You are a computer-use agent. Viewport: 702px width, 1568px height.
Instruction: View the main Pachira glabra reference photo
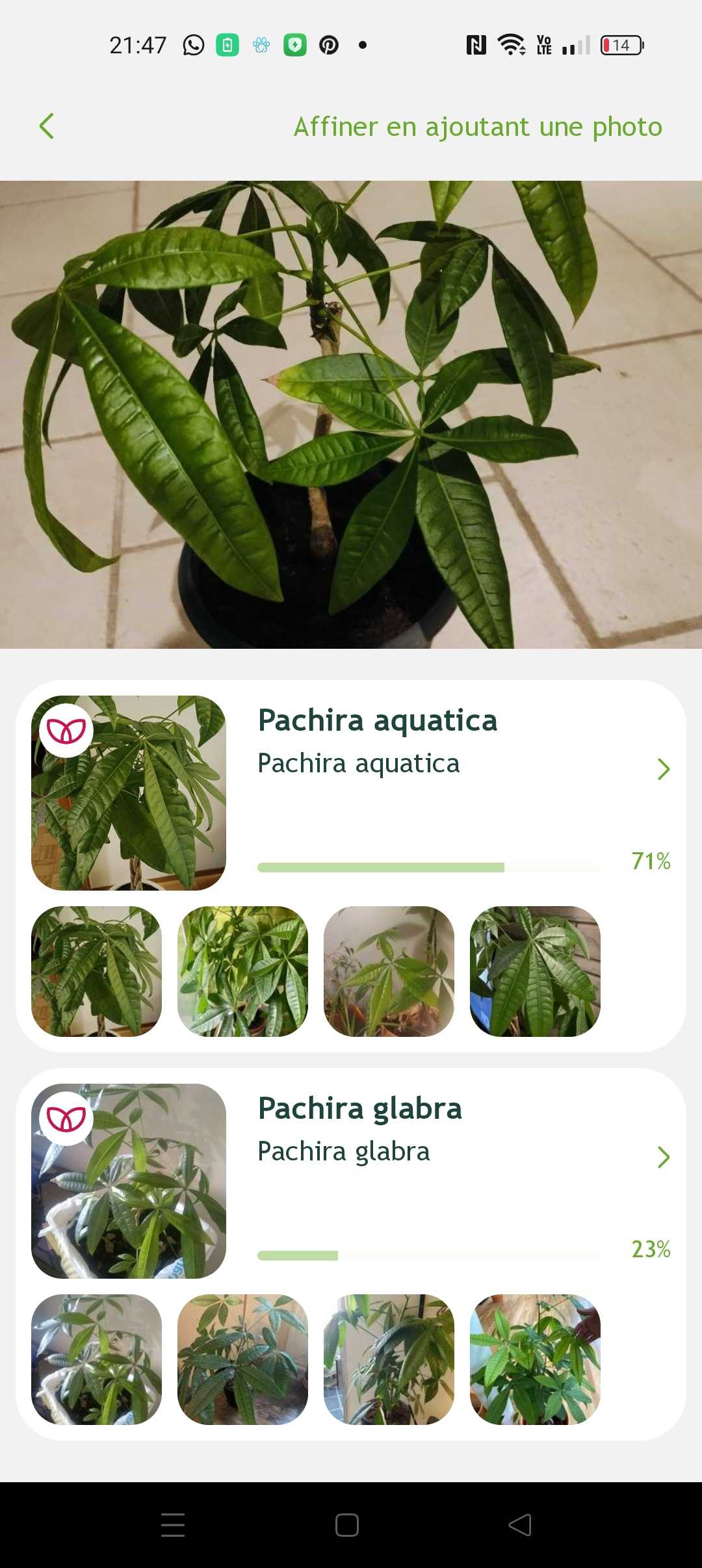(x=129, y=1181)
